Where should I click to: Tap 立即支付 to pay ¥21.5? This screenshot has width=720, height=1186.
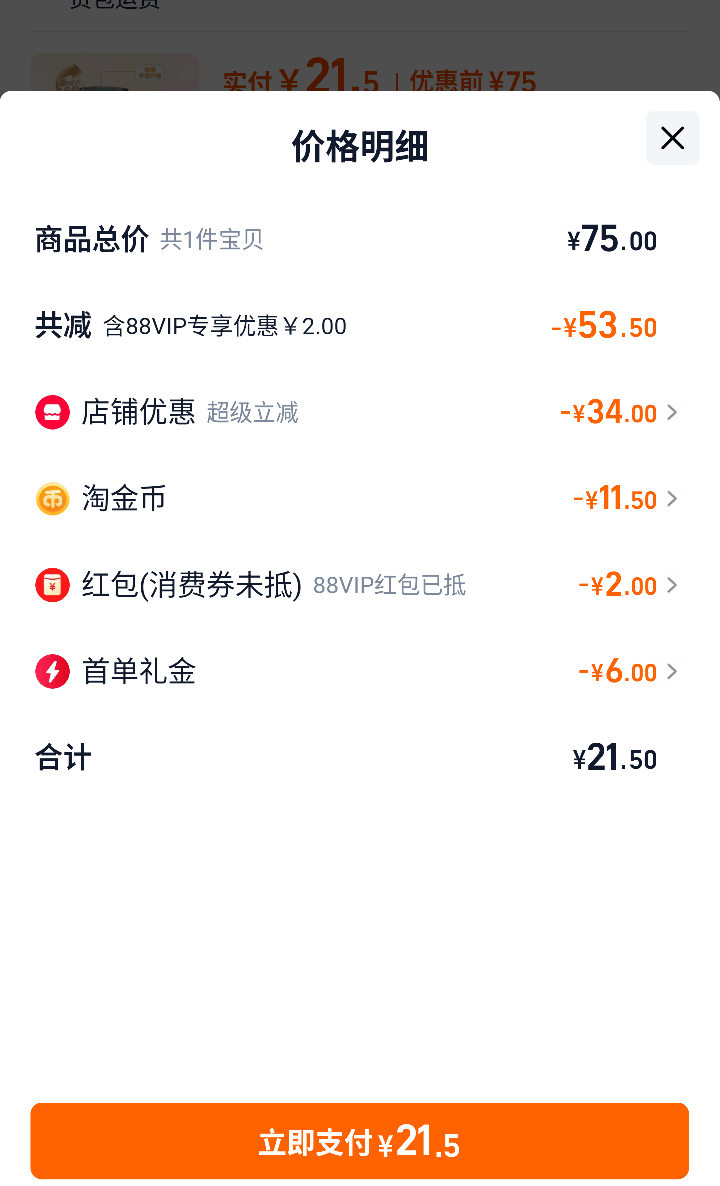coord(359,1141)
